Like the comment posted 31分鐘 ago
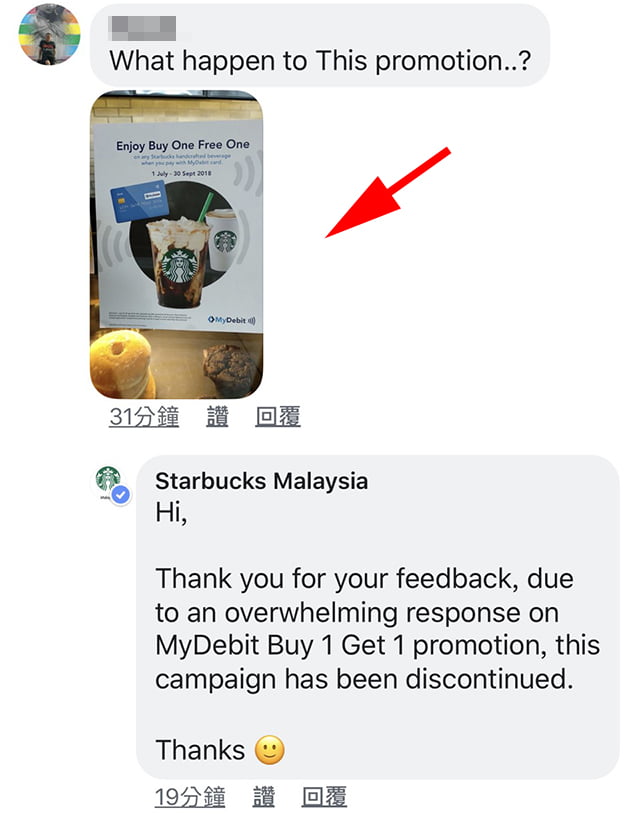The image size is (640, 814). [x=217, y=417]
